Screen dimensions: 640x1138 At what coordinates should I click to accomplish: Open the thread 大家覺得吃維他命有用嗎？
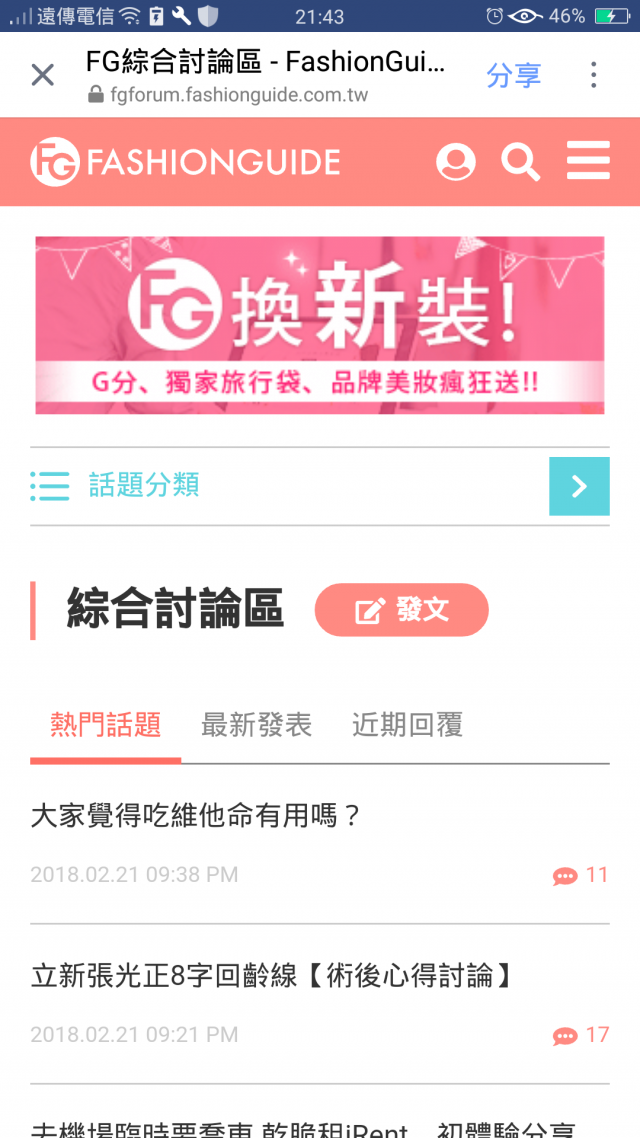196,816
